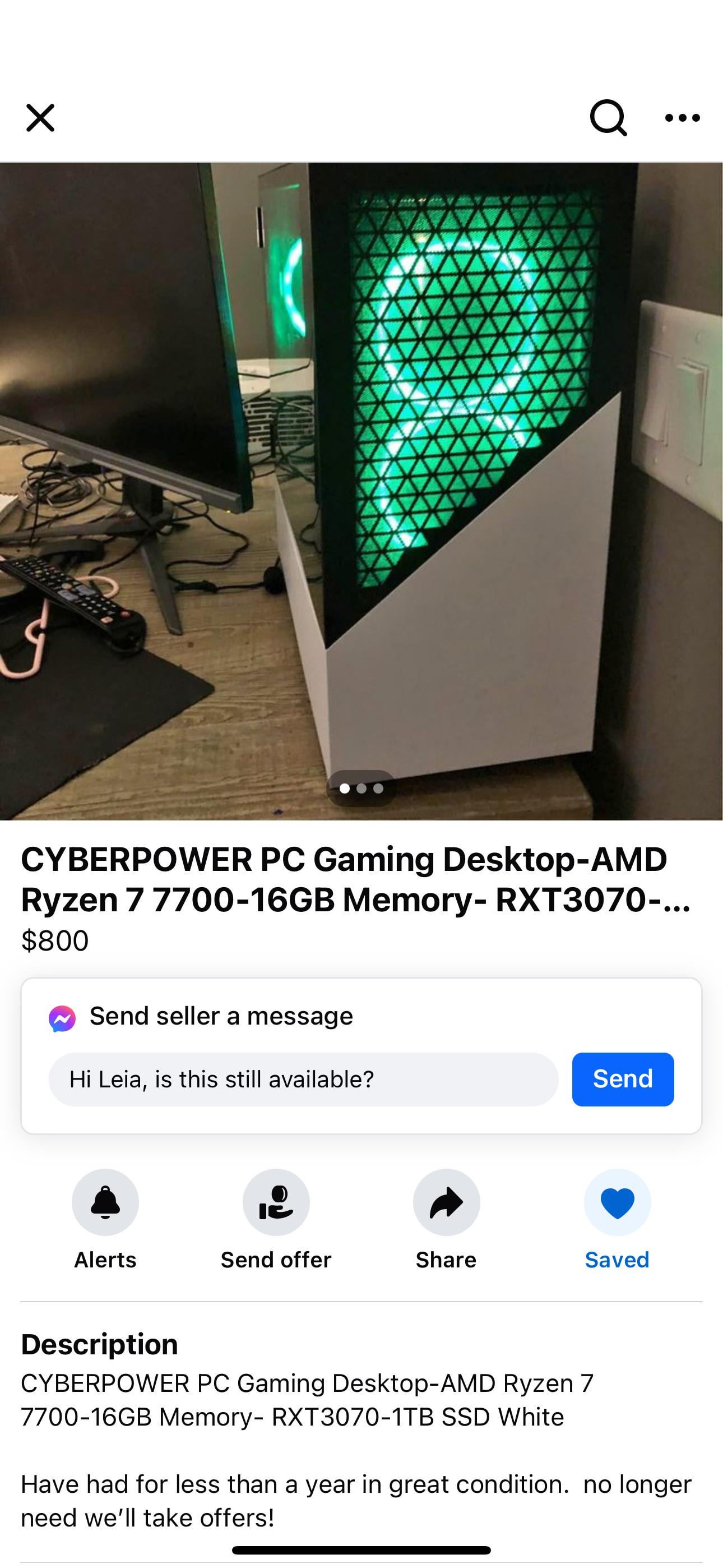Viewport: 723px width, 1568px height.
Task: Share this CyberPower PC listing
Action: 446,1202
